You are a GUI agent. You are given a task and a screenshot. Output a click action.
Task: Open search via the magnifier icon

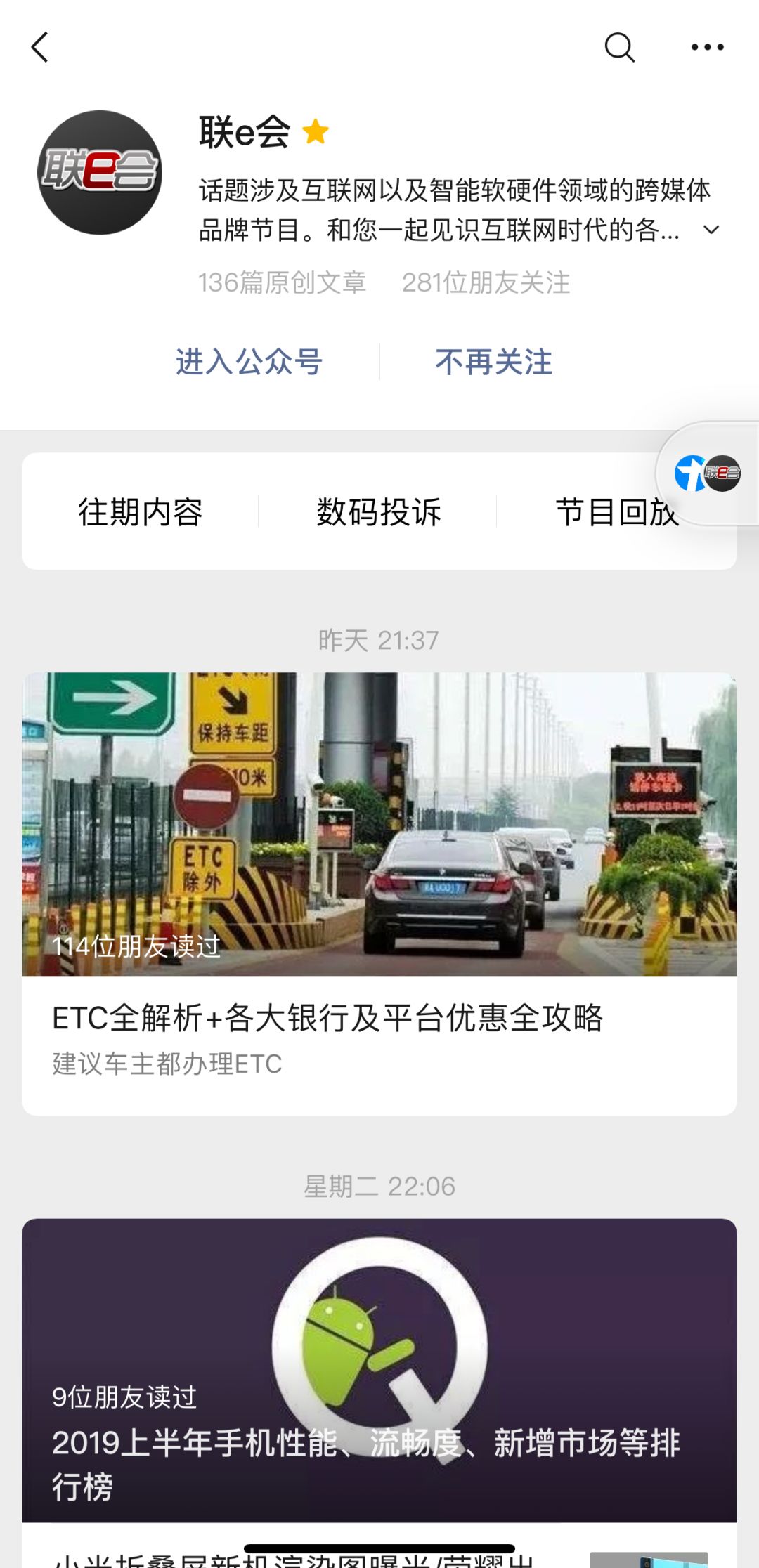pos(620,46)
